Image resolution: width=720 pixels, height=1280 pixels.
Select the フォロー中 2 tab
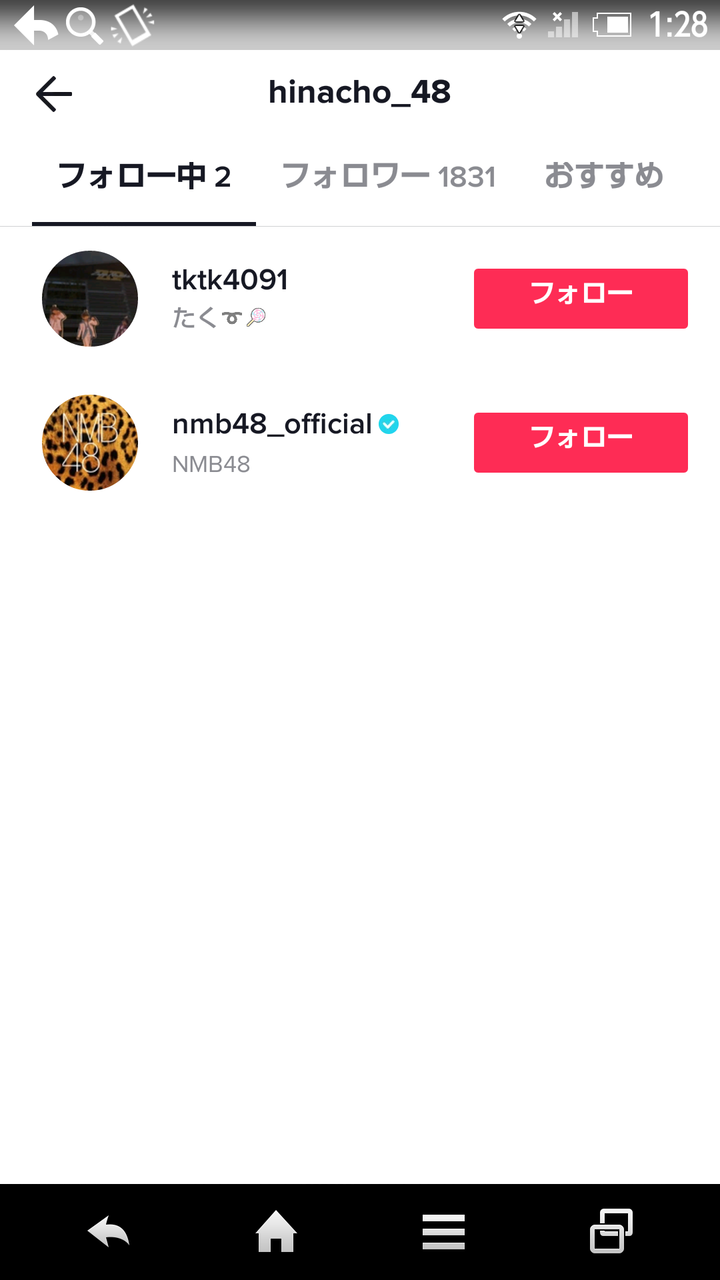click(145, 177)
